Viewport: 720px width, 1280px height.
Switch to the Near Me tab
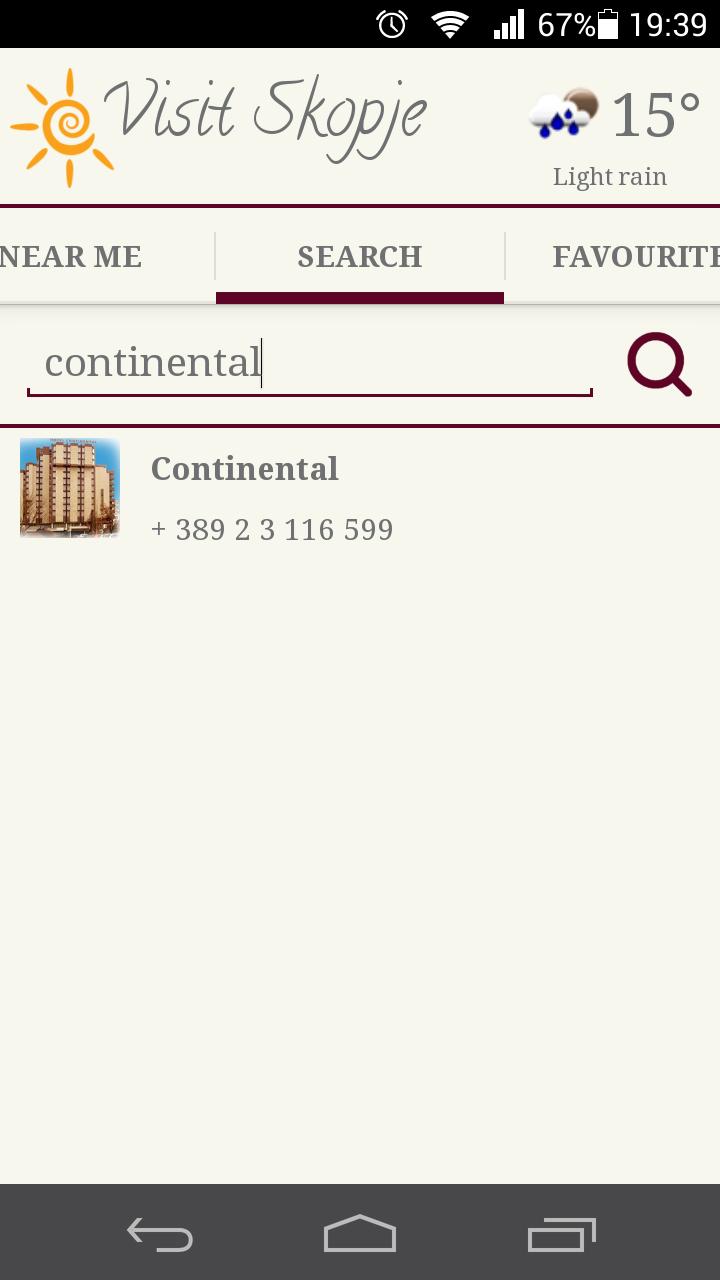point(72,257)
